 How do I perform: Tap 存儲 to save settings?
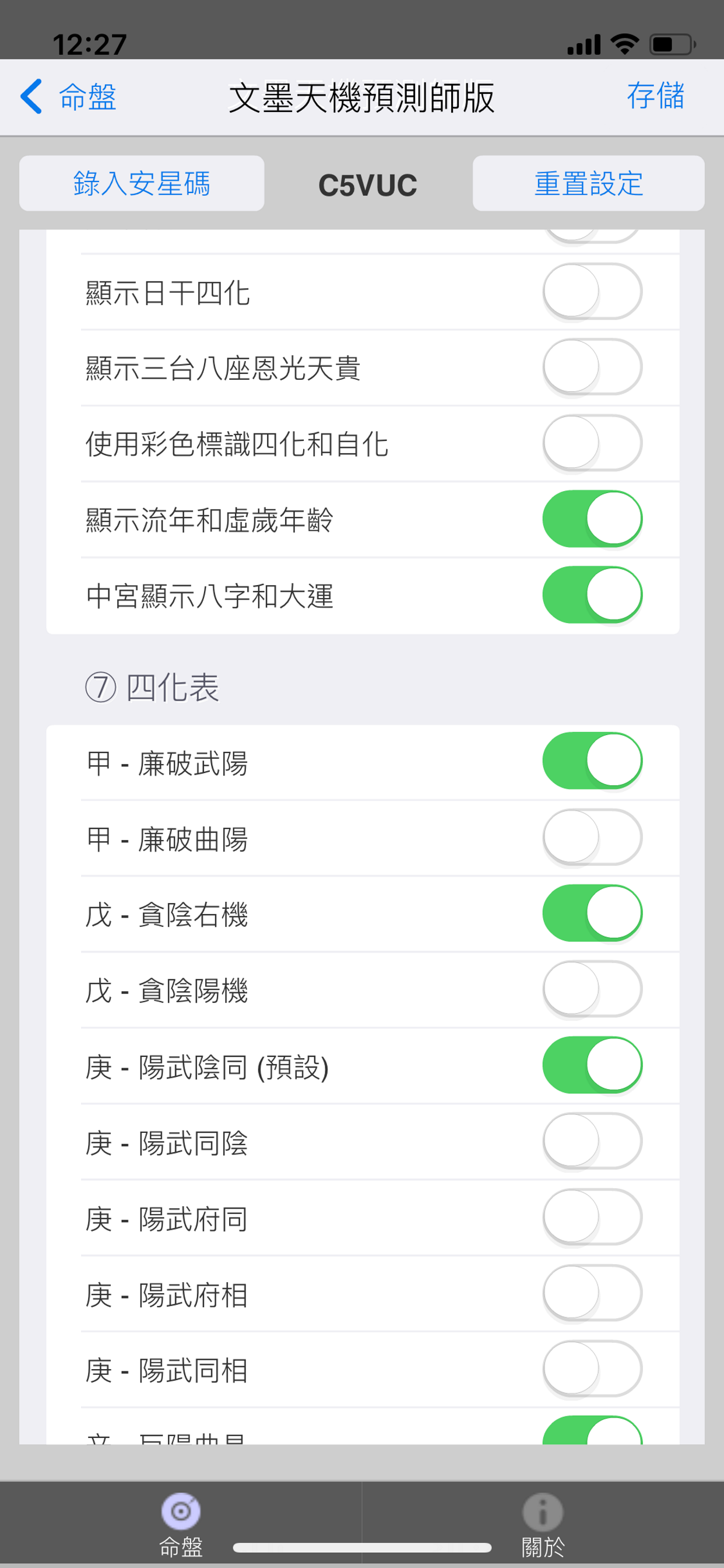657,96
